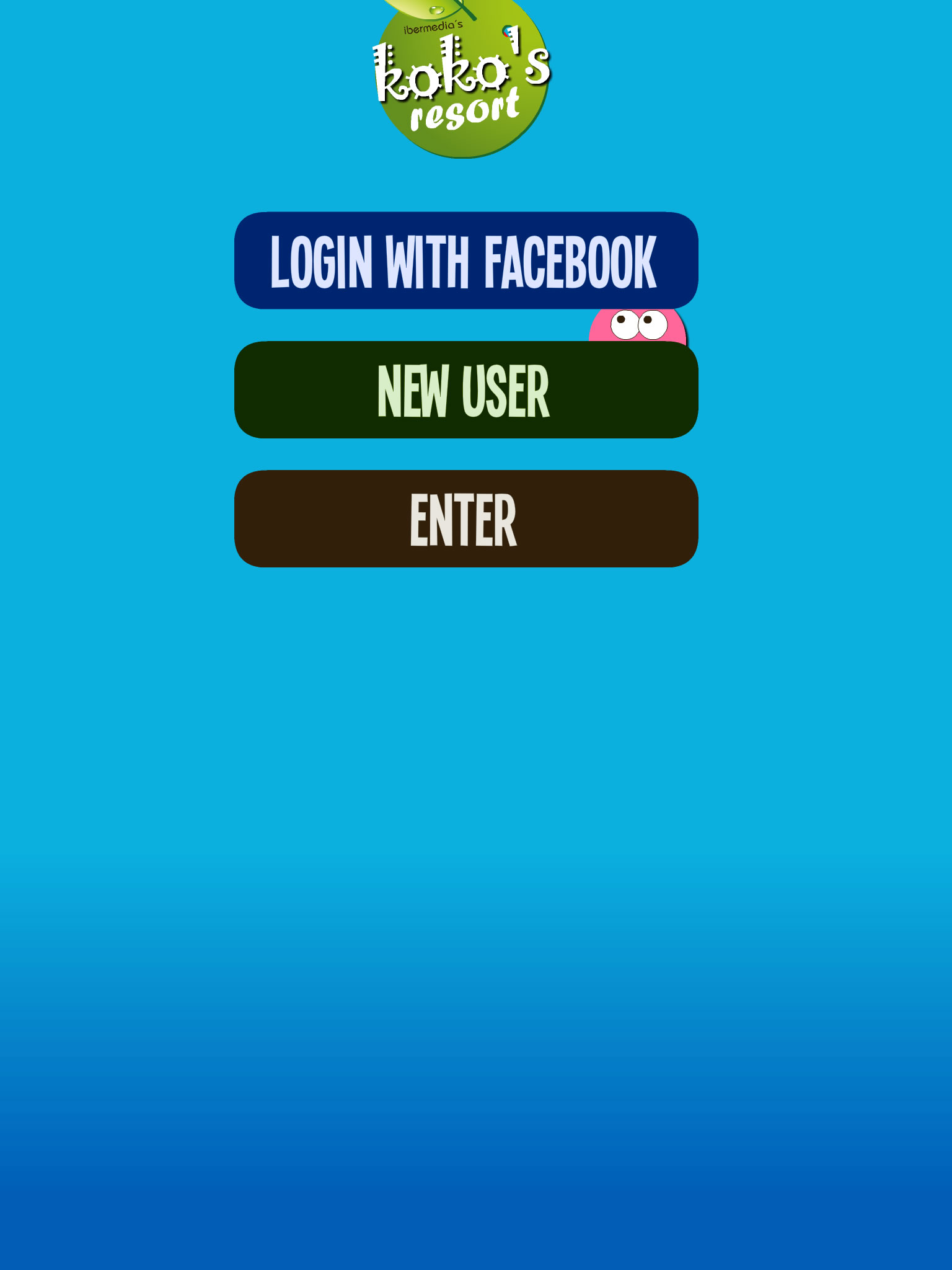Select the New User button
952x1270 pixels.
(466, 390)
